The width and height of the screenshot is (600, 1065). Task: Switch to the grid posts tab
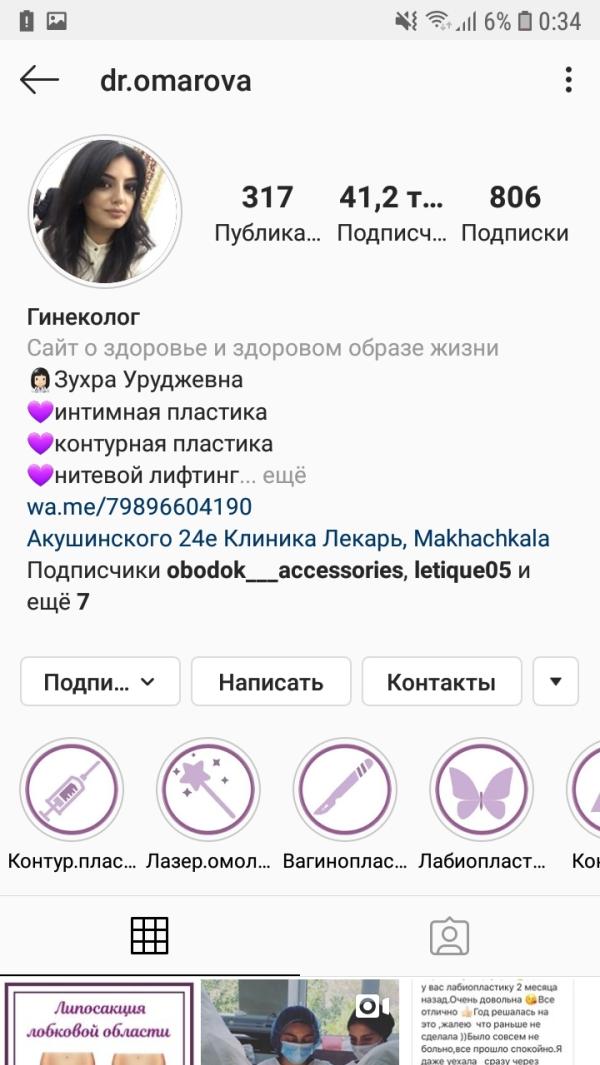point(150,935)
